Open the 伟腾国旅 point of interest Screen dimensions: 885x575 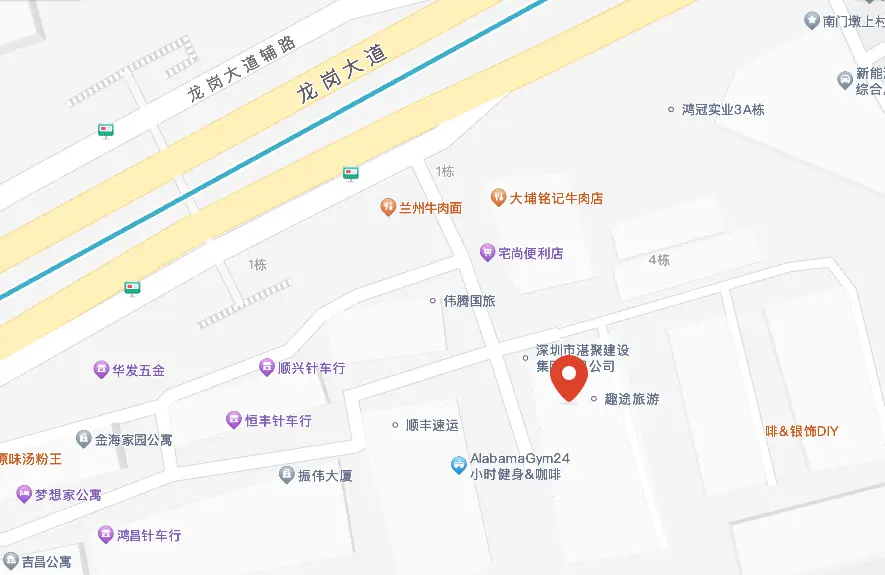[433, 300]
